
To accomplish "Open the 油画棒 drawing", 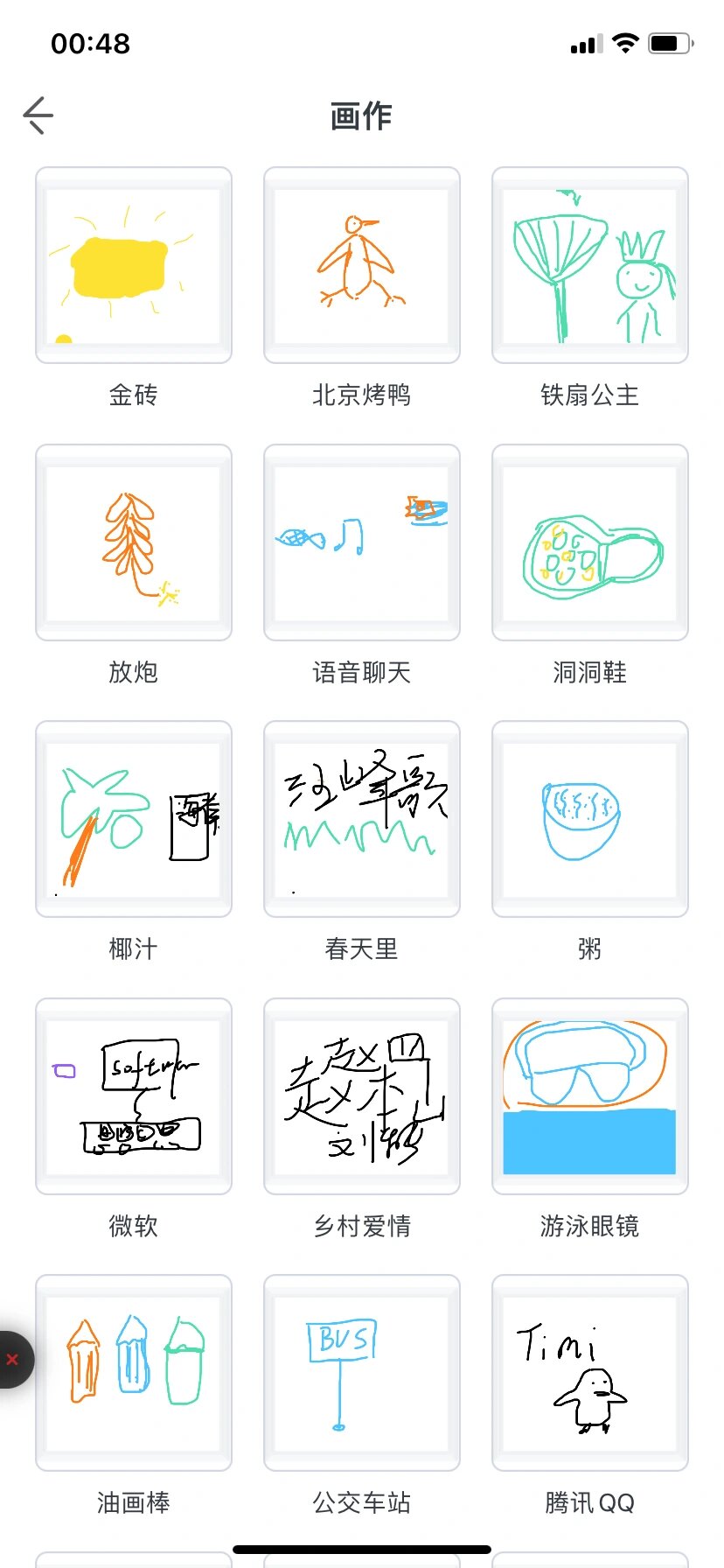I will tap(134, 1373).
